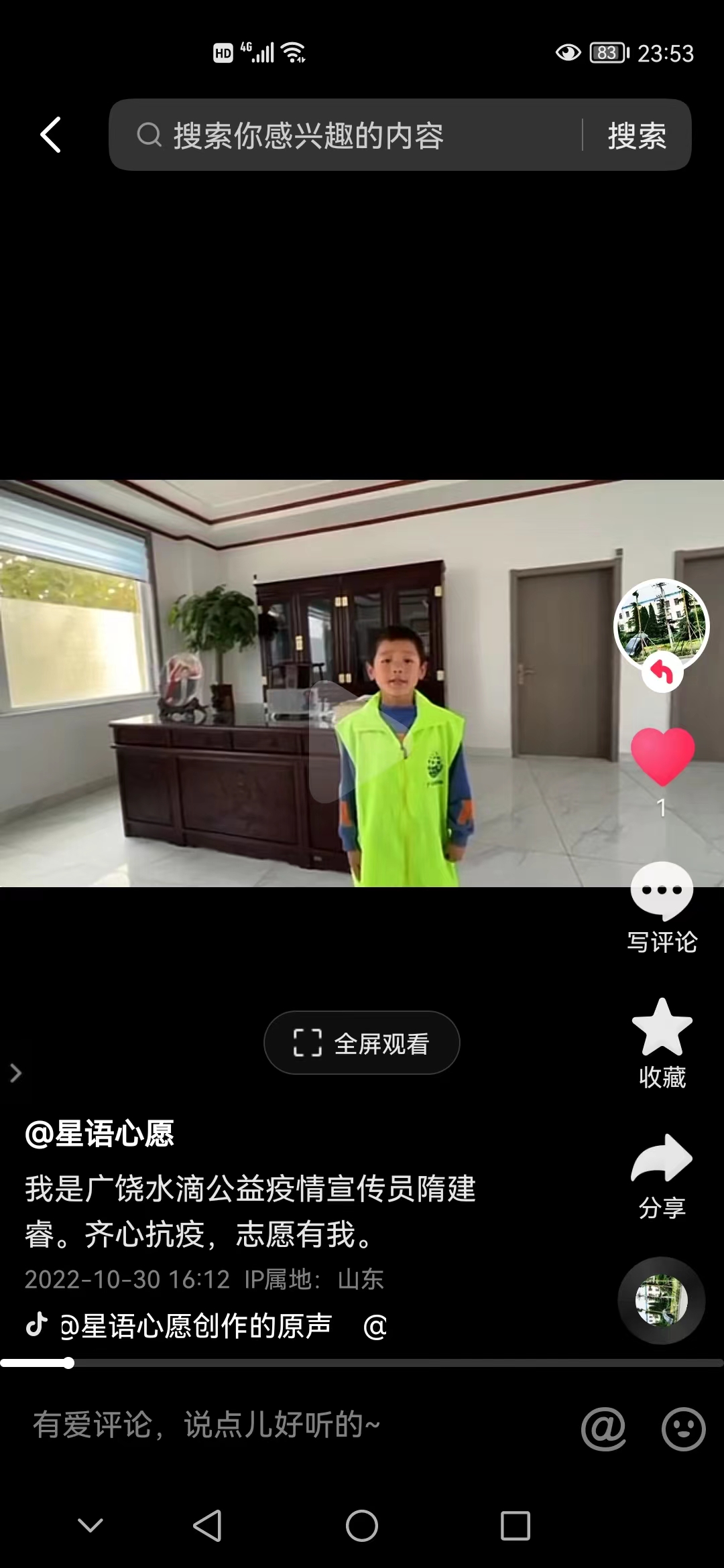Open the original sound by 星语心愿
Screen dimensions: 724x1568
[196, 1326]
